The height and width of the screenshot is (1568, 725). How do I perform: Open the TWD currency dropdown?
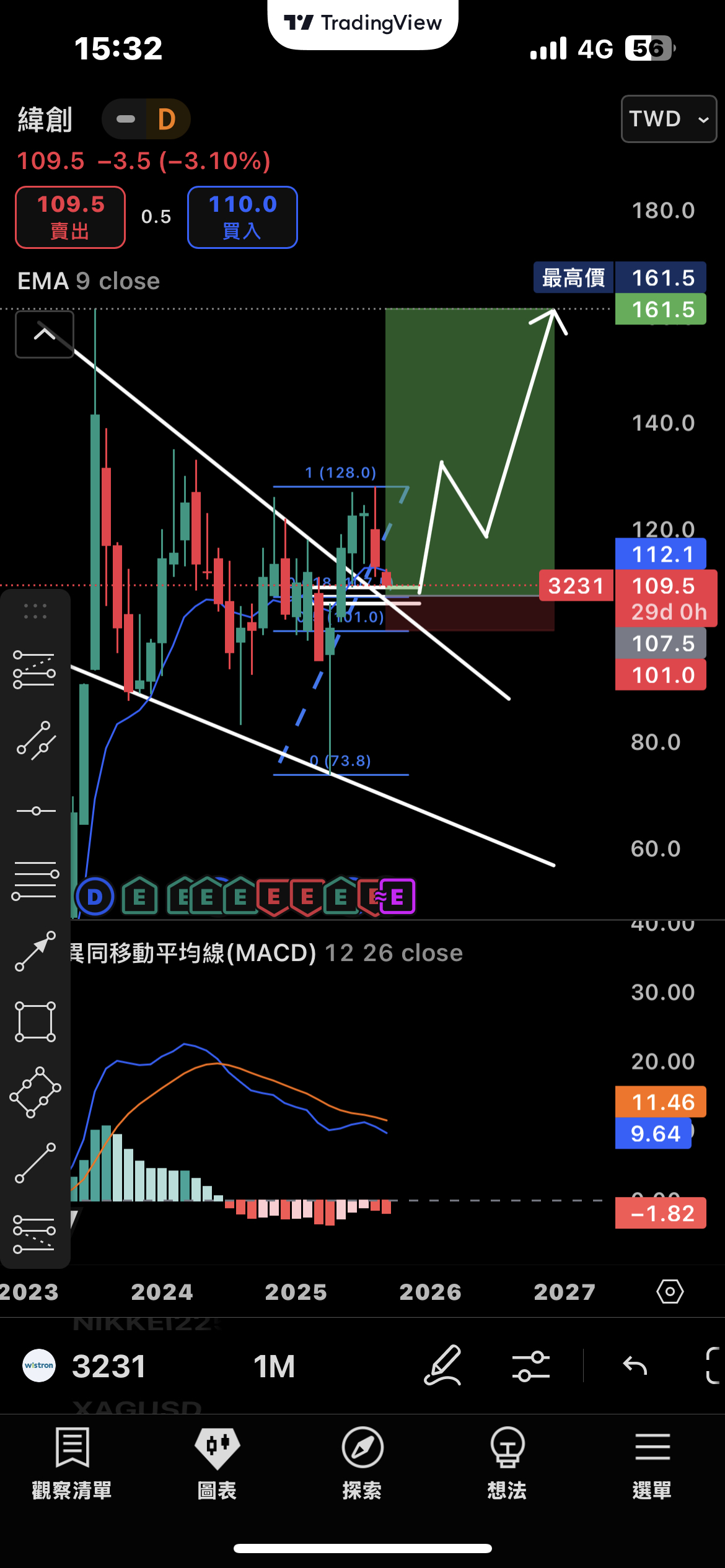click(669, 119)
